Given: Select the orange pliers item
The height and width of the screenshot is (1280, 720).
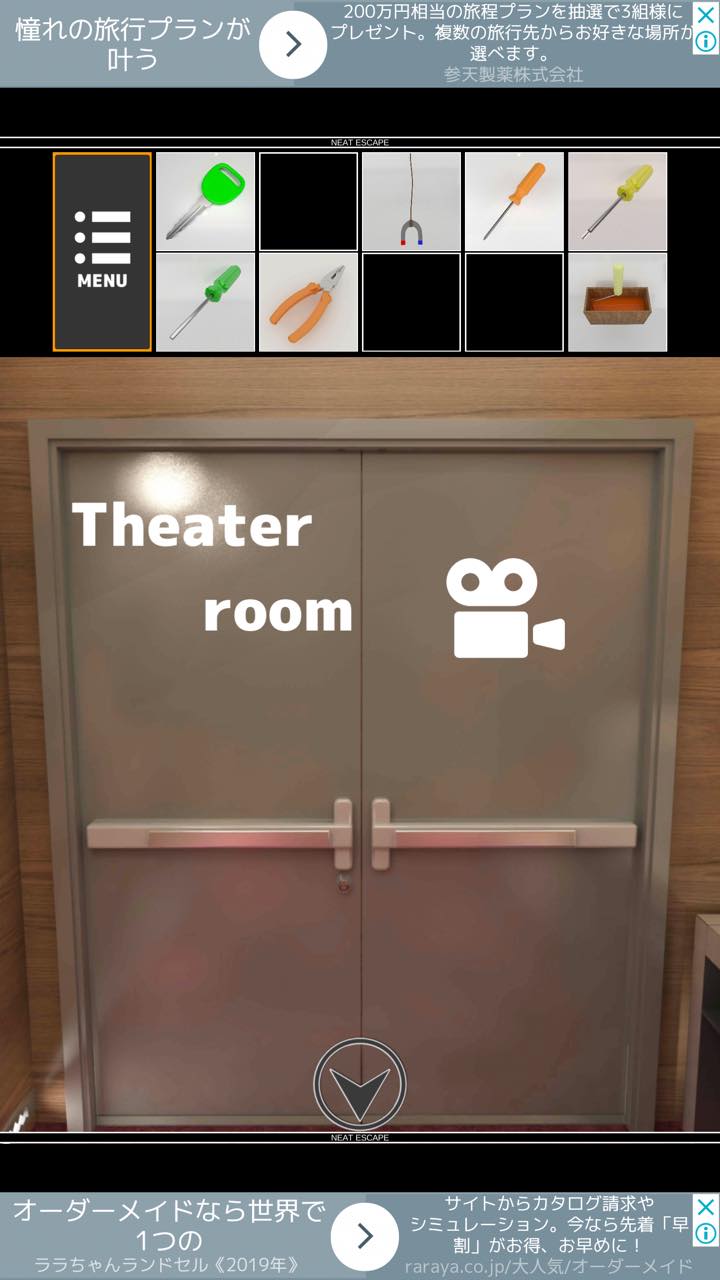Looking at the screenshot, I should [308, 302].
